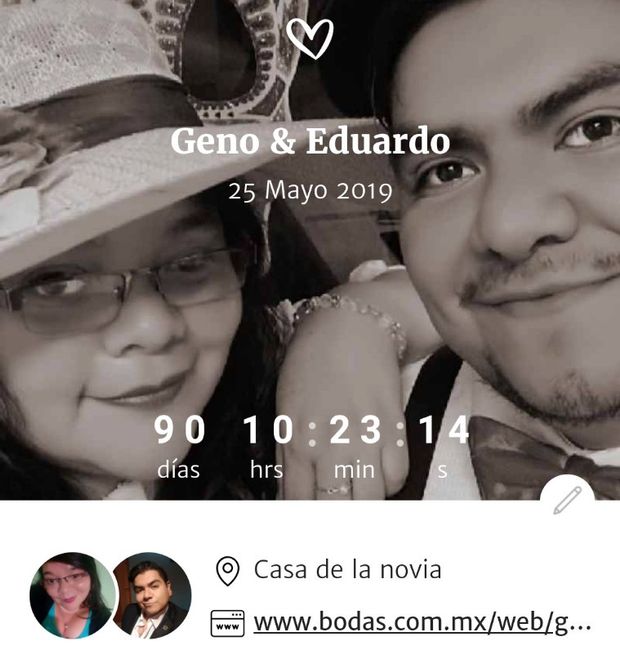Open the groom's profile photo
This screenshot has height=650, width=620.
(x=151, y=595)
